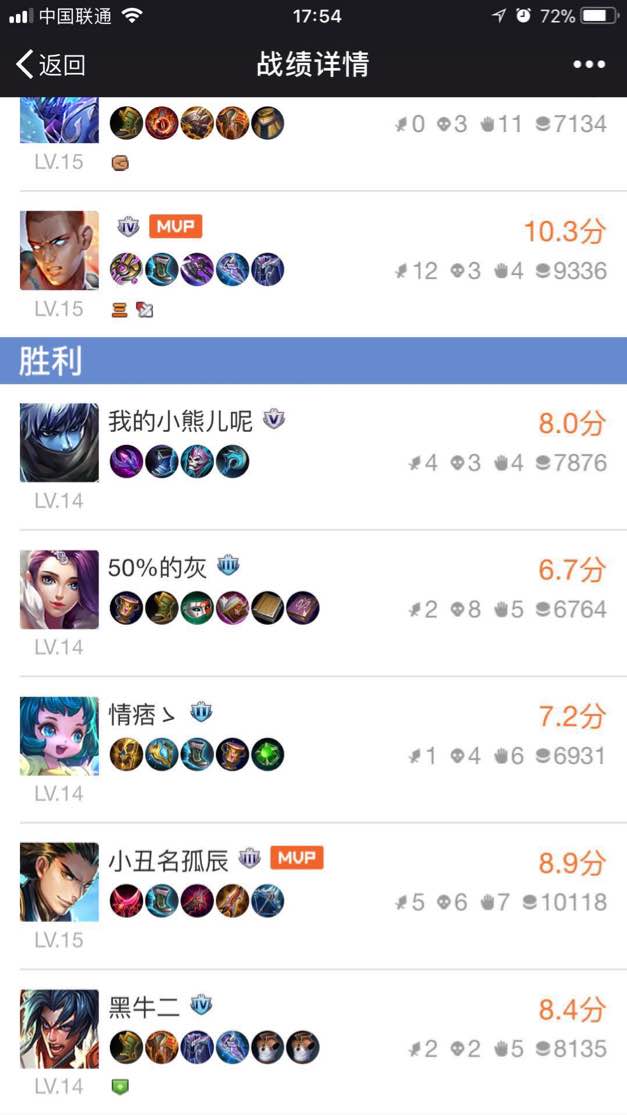Open the 10.3分 MVP player's row

(x=313, y=263)
